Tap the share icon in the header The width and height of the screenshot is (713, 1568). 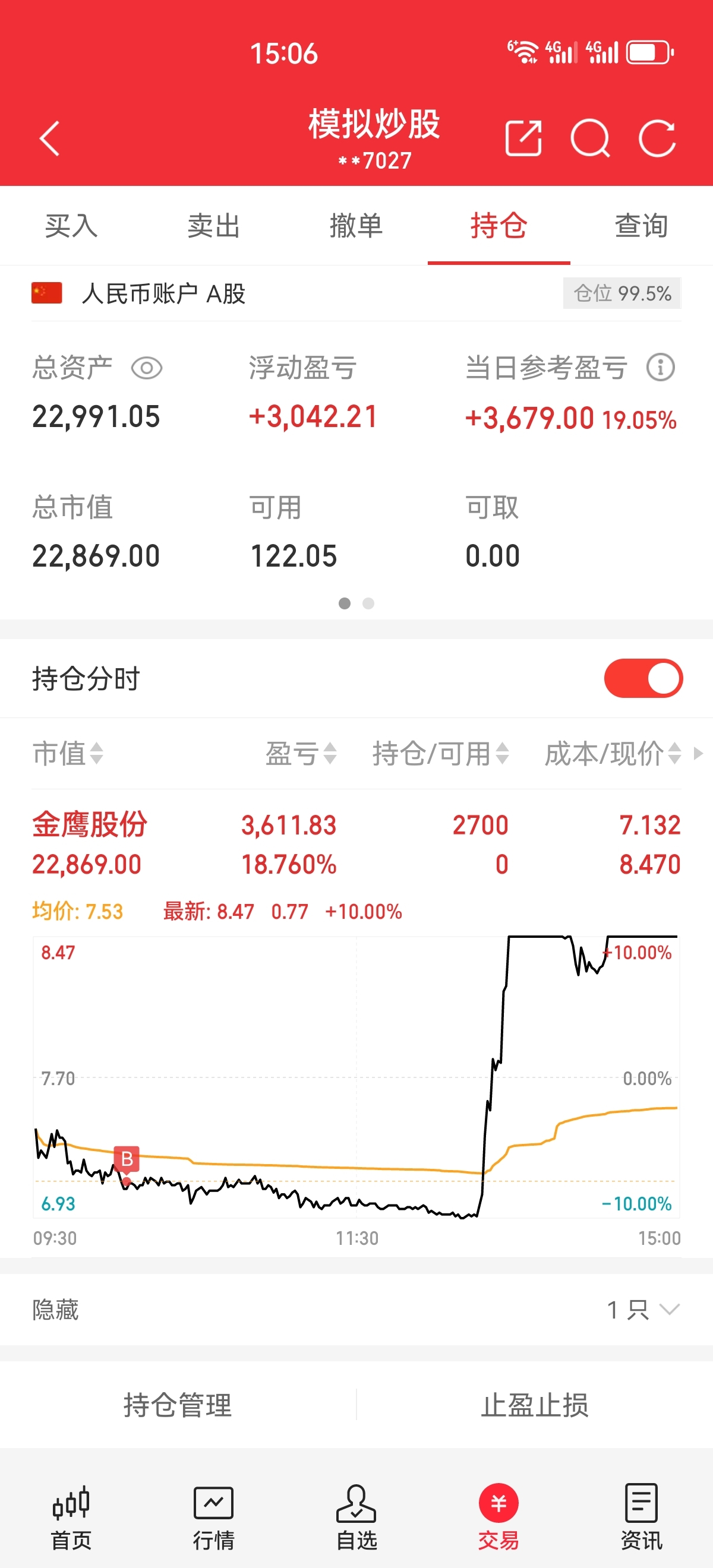coord(523,139)
